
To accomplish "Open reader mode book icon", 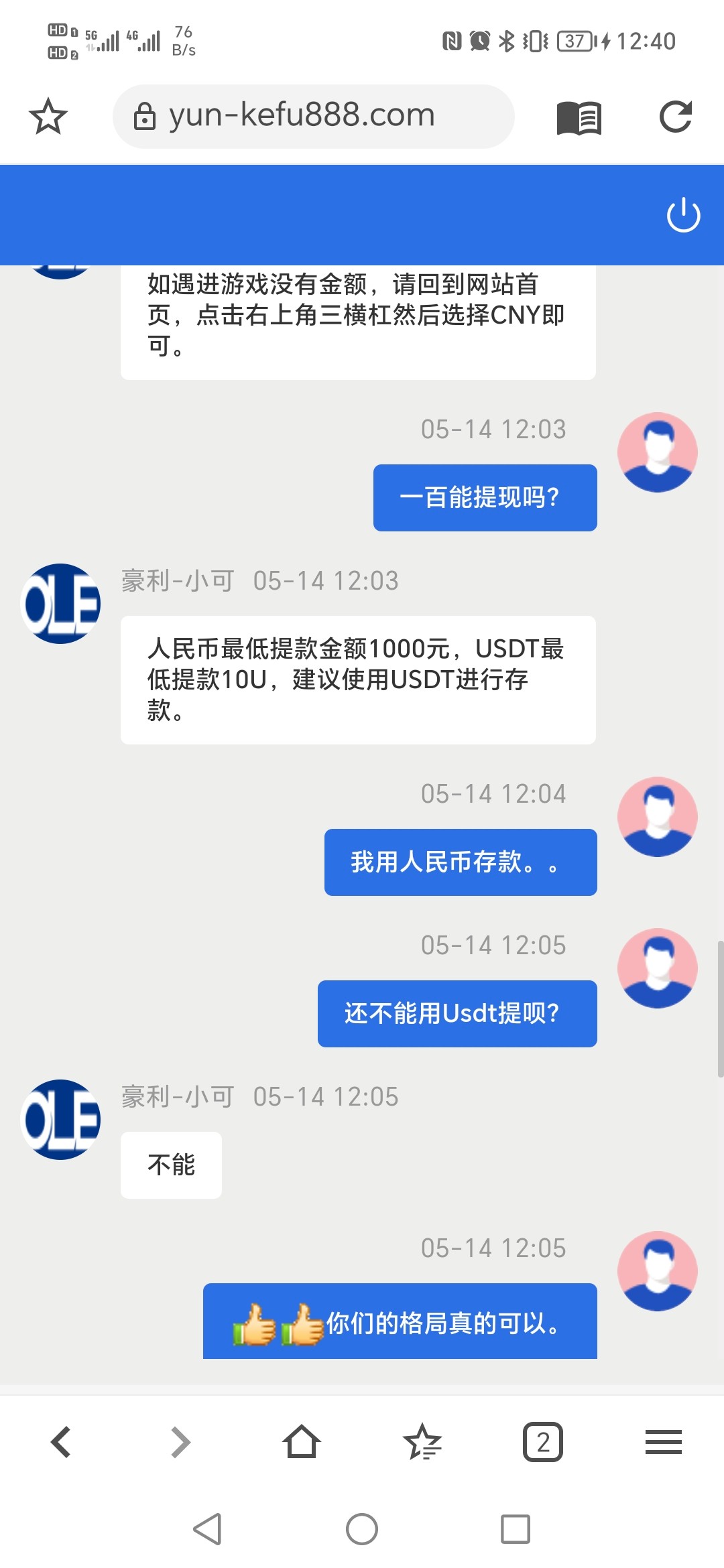I will tap(579, 118).
